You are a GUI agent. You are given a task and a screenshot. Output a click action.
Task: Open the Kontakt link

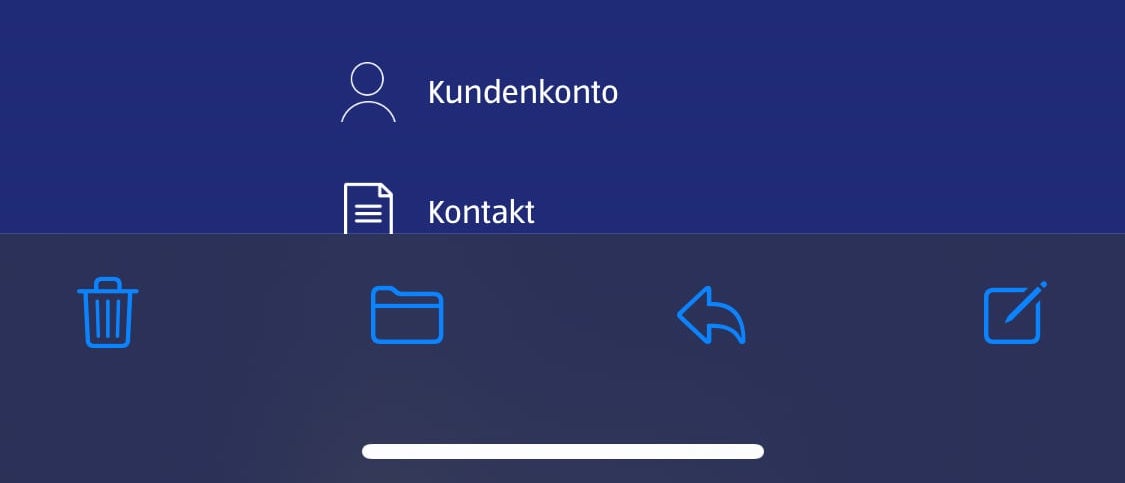coord(480,211)
